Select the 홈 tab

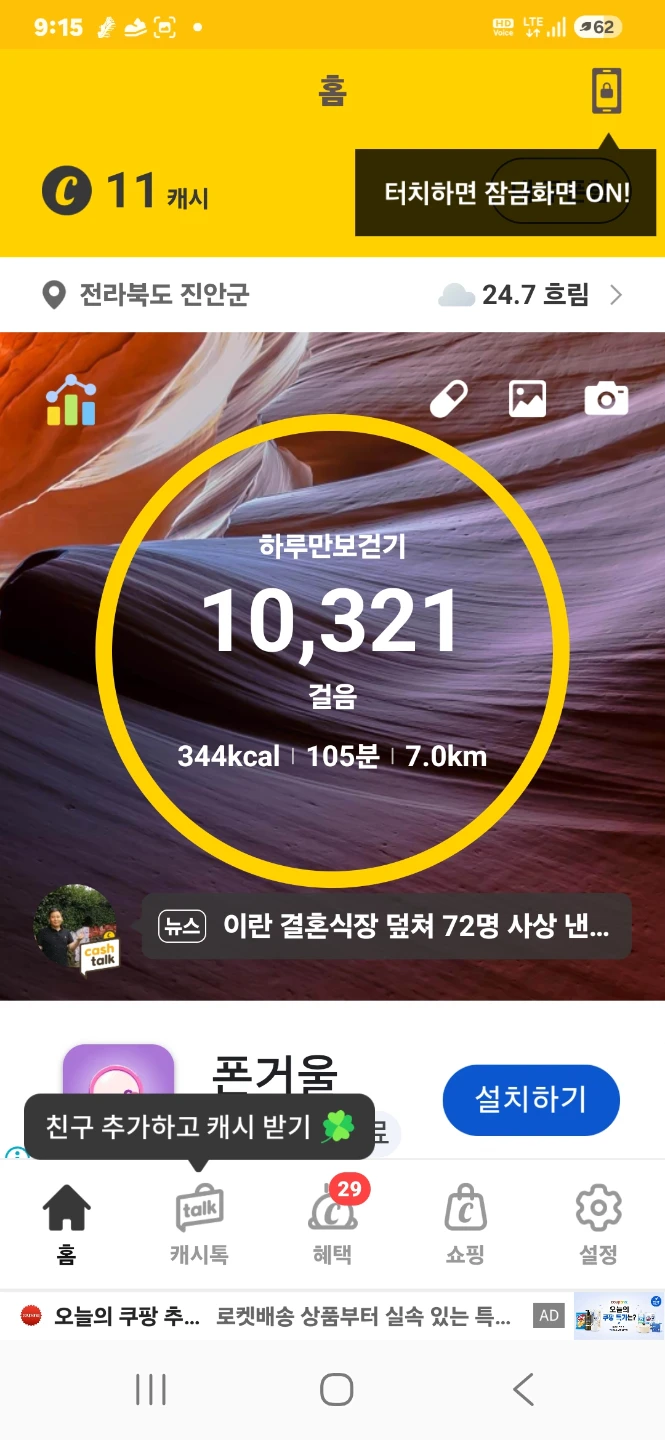[66, 1225]
